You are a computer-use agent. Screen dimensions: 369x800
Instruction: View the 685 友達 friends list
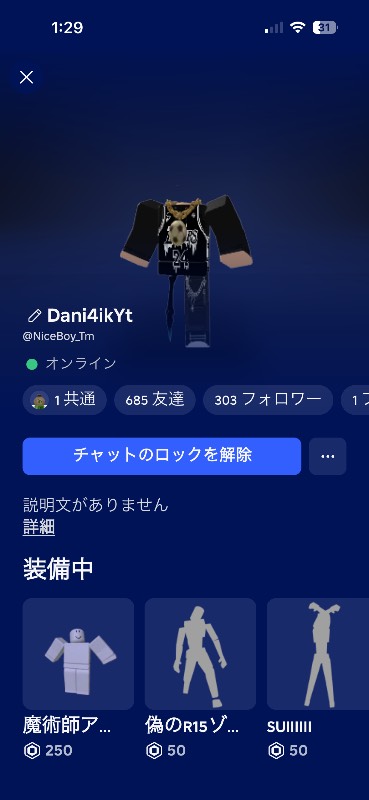(155, 400)
